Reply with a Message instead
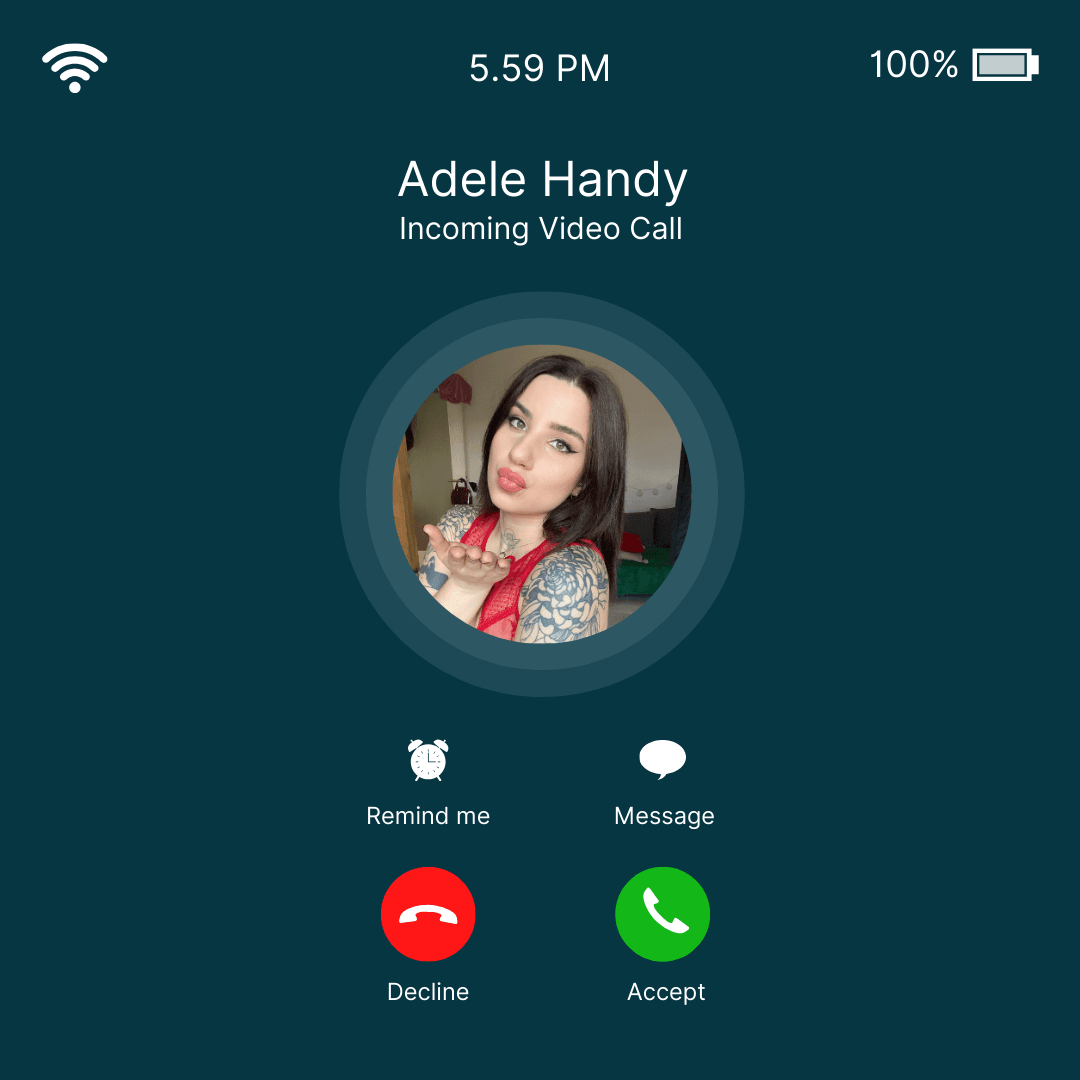1080x1080 pixels. click(x=663, y=762)
